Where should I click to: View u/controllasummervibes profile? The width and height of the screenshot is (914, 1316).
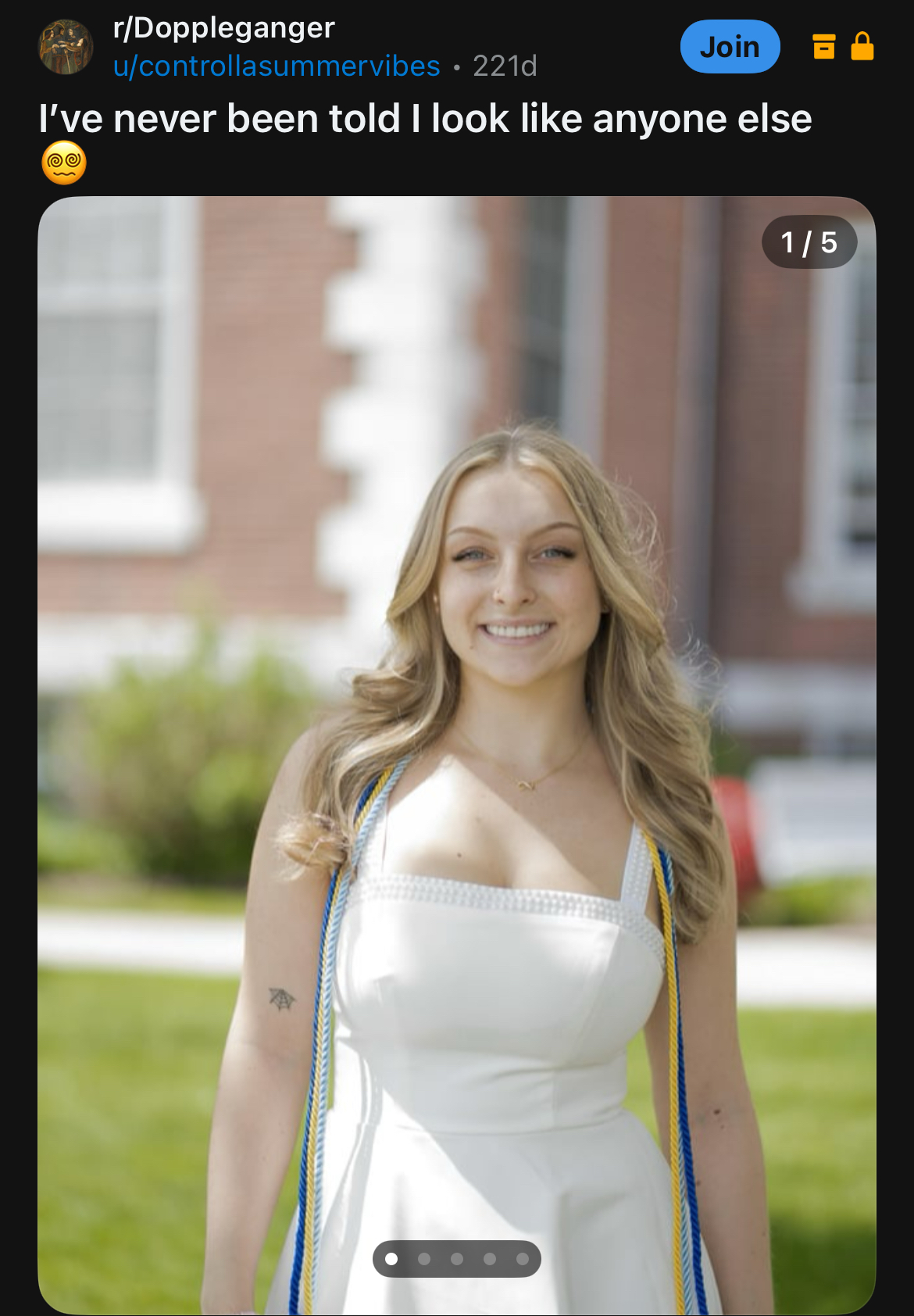click(x=277, y=66)
